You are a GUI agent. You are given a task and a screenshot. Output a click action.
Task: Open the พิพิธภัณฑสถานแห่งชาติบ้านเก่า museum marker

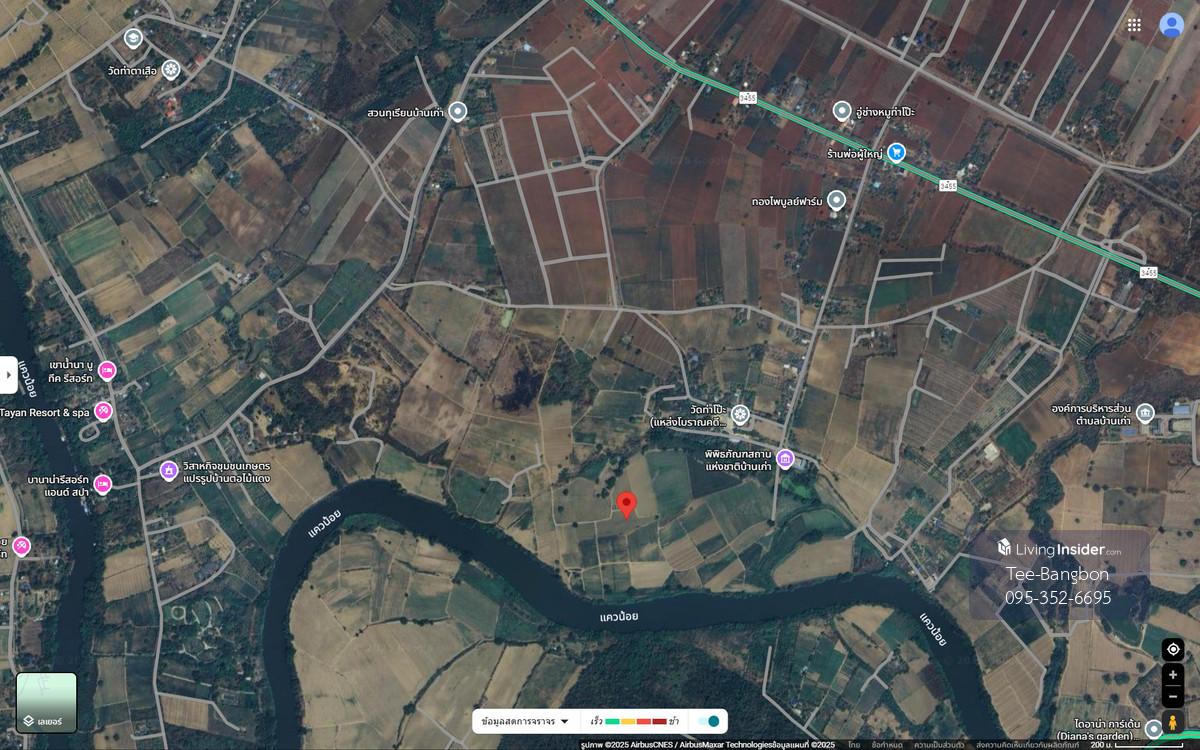point(785,458)
